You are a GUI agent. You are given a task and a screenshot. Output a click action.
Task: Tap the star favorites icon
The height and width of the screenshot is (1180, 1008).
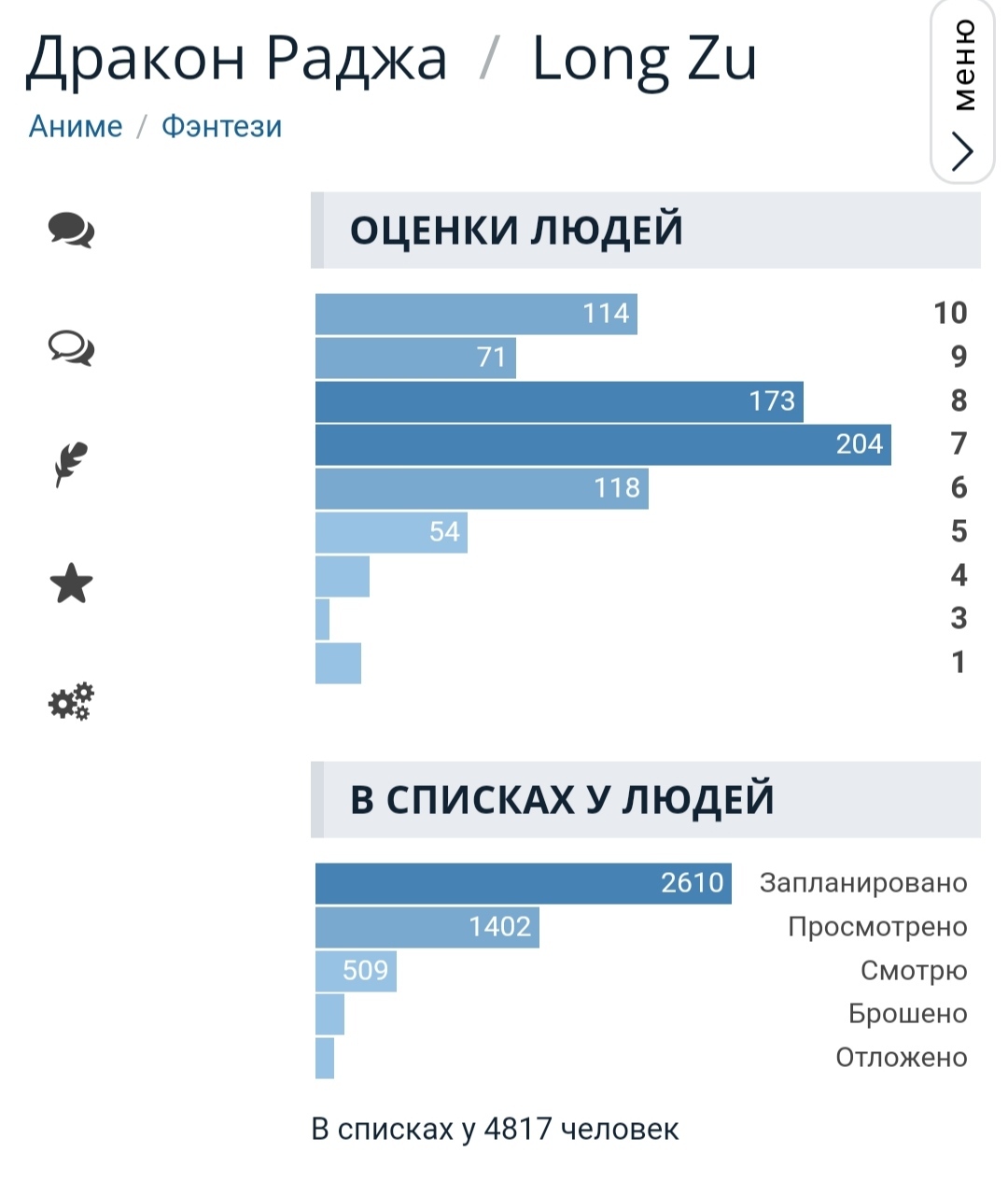pos(71,583)
